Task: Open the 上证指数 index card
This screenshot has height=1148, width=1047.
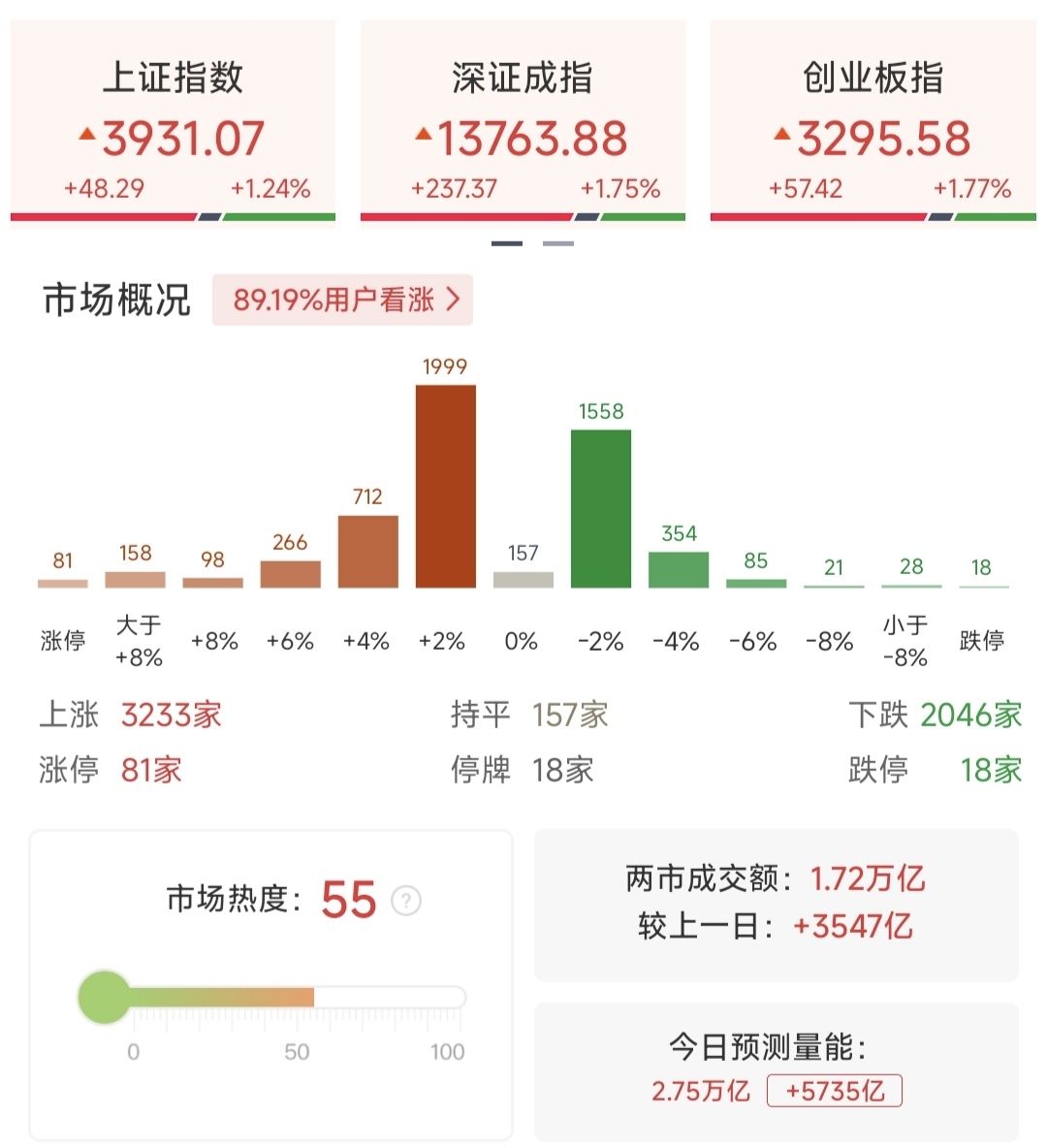Action: [173, 122]
